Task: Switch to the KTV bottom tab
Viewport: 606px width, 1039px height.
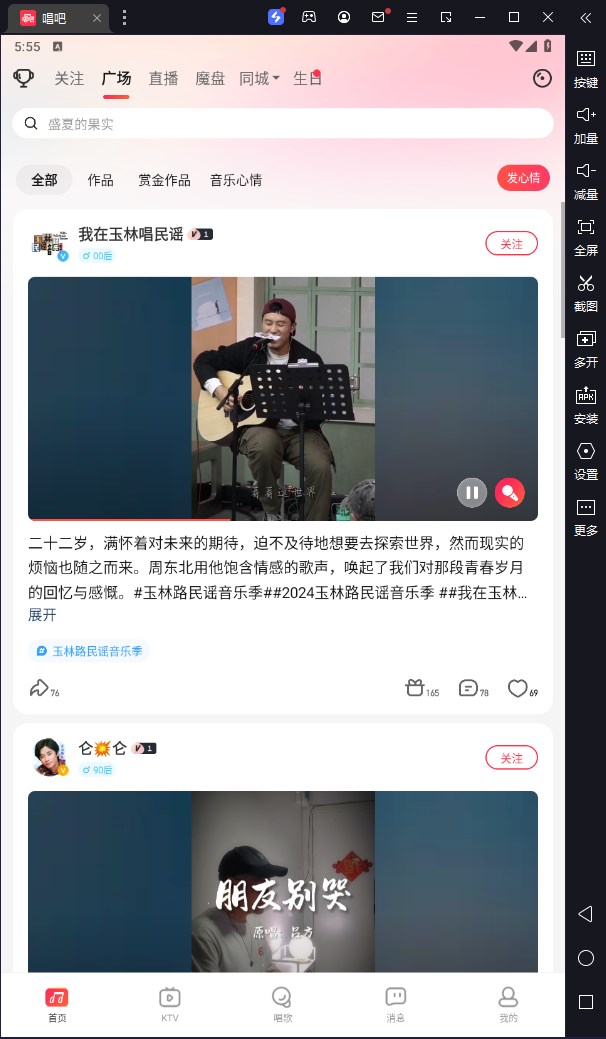Action: [x=170, y=1003]
